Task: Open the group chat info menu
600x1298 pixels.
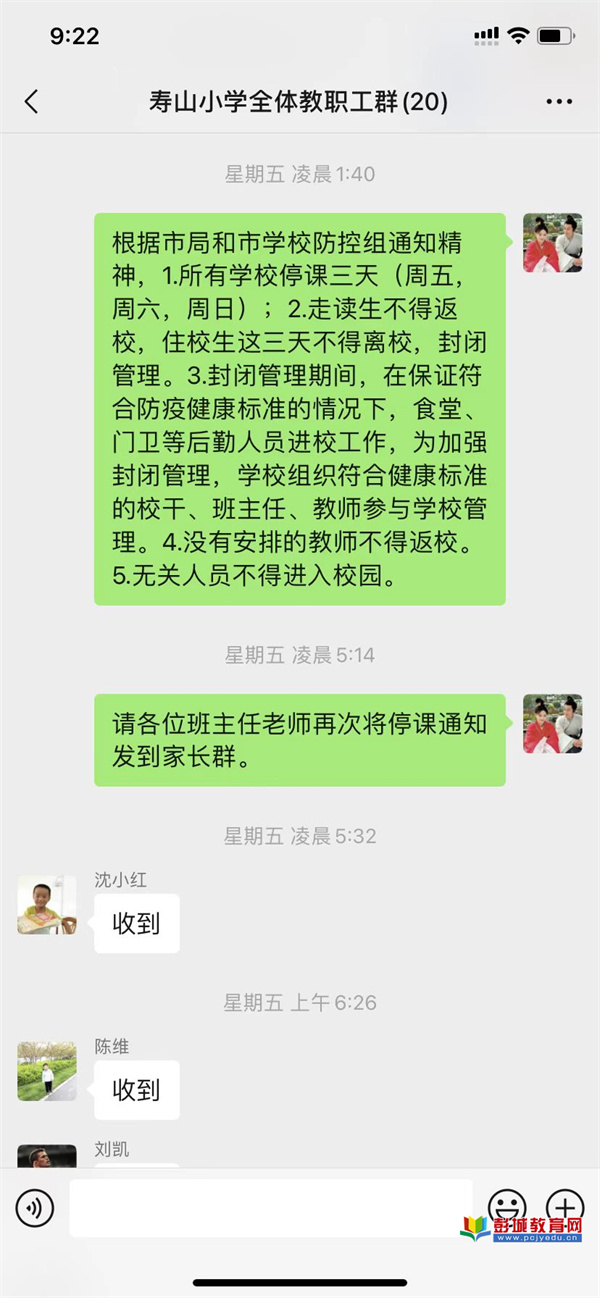Action: (559, 102)
